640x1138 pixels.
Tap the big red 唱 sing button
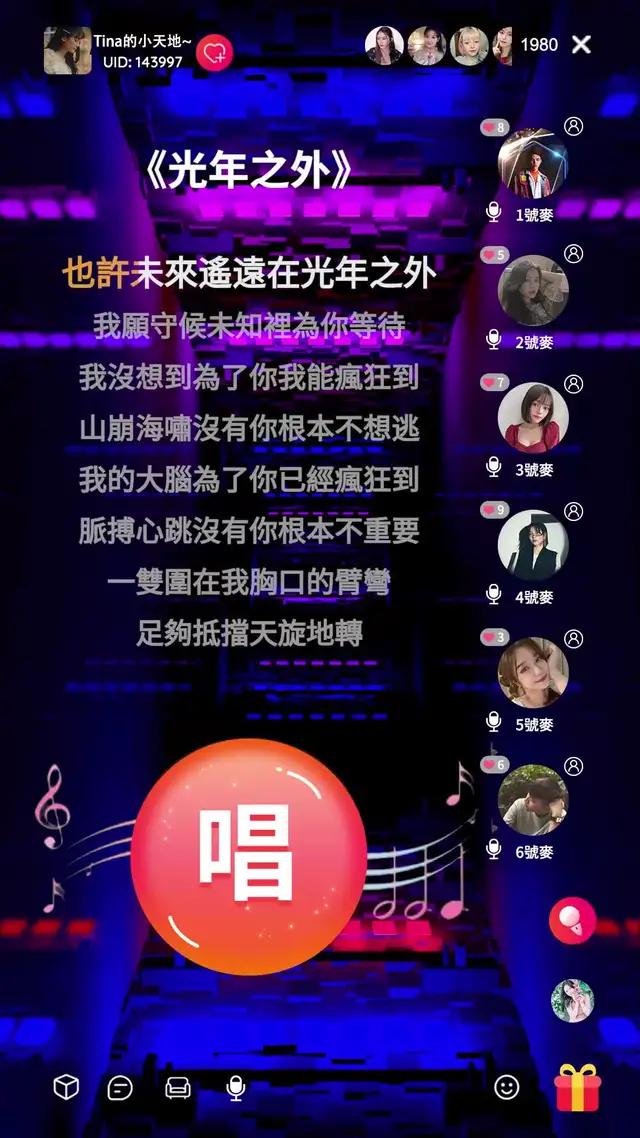248,857
